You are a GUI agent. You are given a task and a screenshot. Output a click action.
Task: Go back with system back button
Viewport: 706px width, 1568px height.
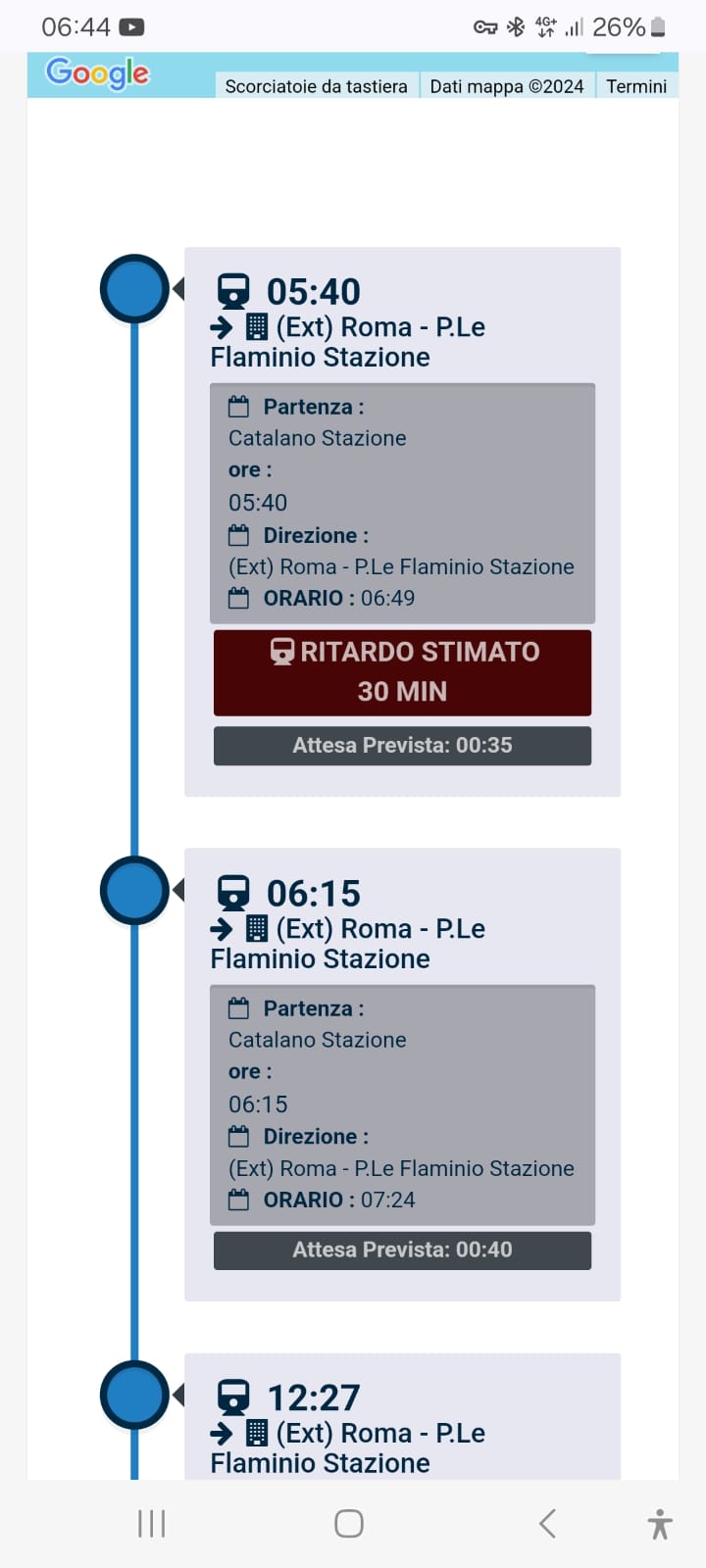coord(547,1523)
